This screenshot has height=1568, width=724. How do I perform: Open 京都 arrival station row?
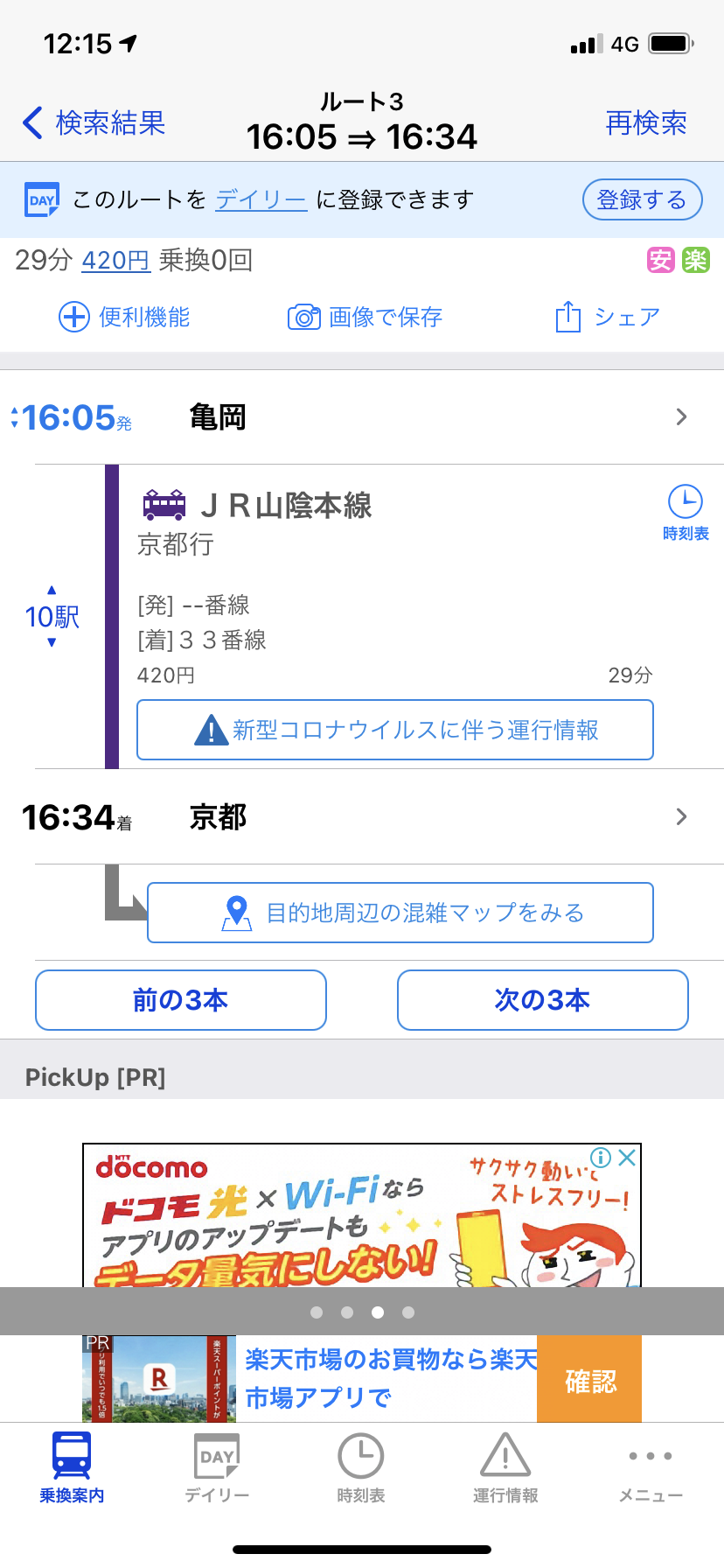pos(362,817)
